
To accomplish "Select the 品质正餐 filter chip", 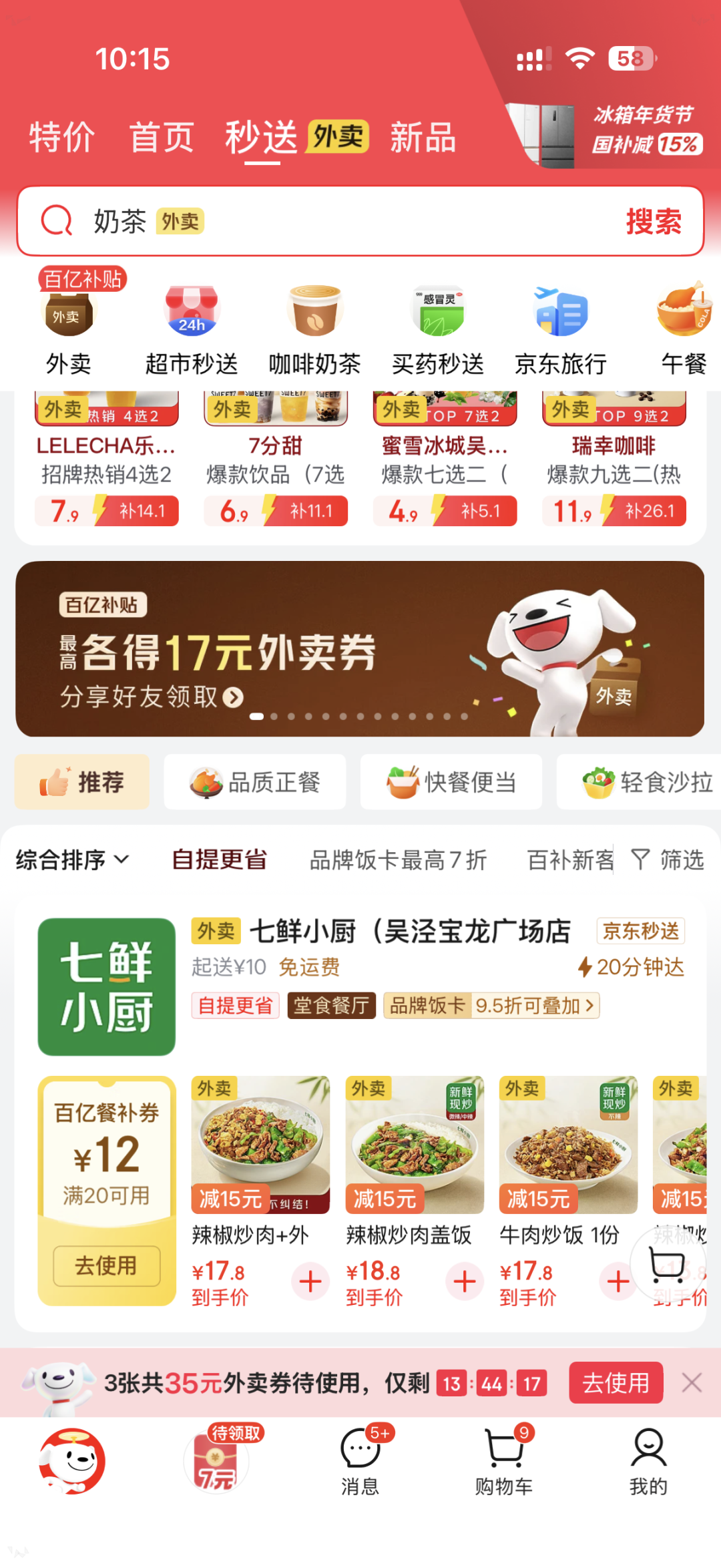I will (255, 782).
